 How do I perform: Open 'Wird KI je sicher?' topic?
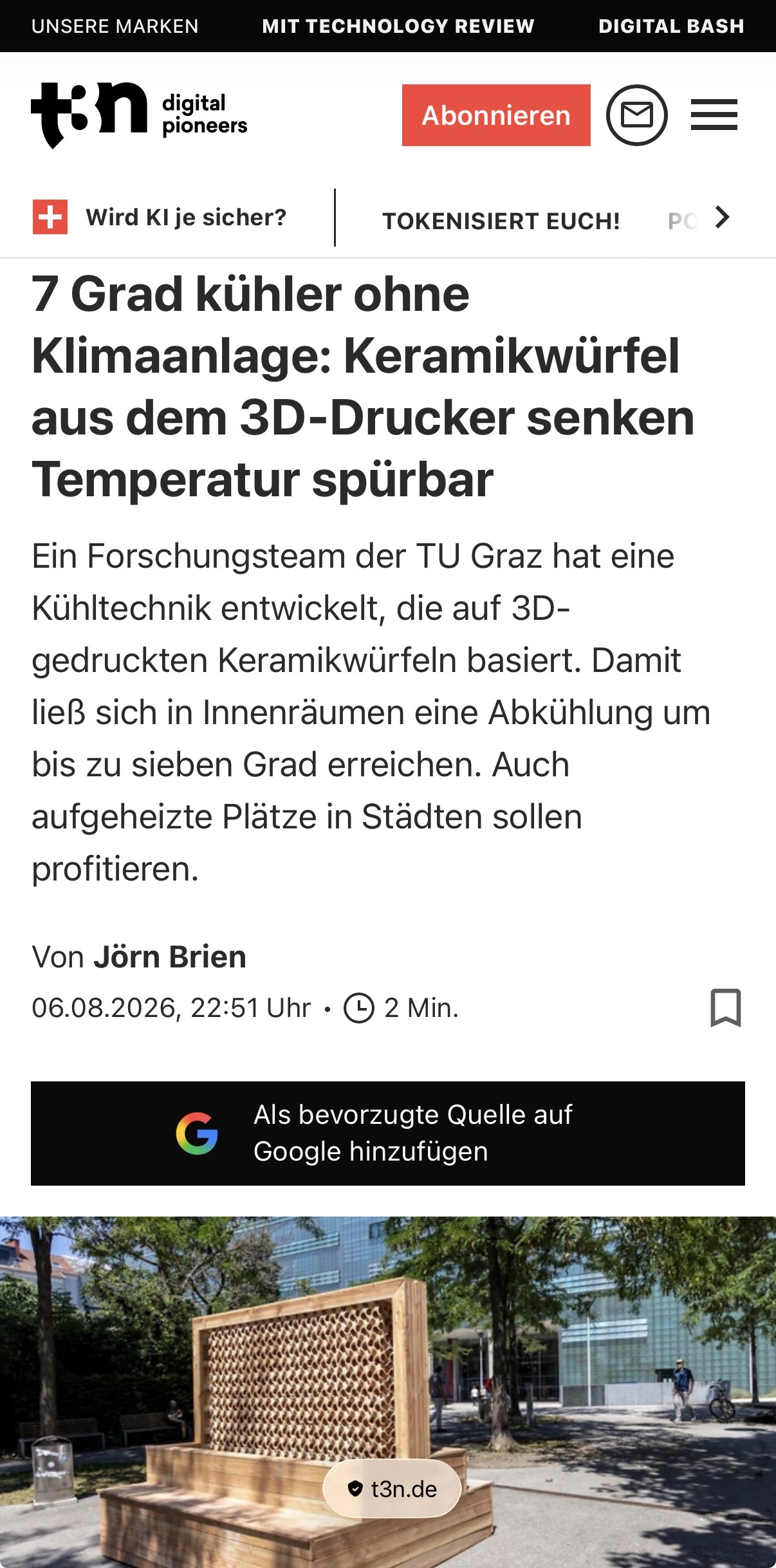point(160,217)
